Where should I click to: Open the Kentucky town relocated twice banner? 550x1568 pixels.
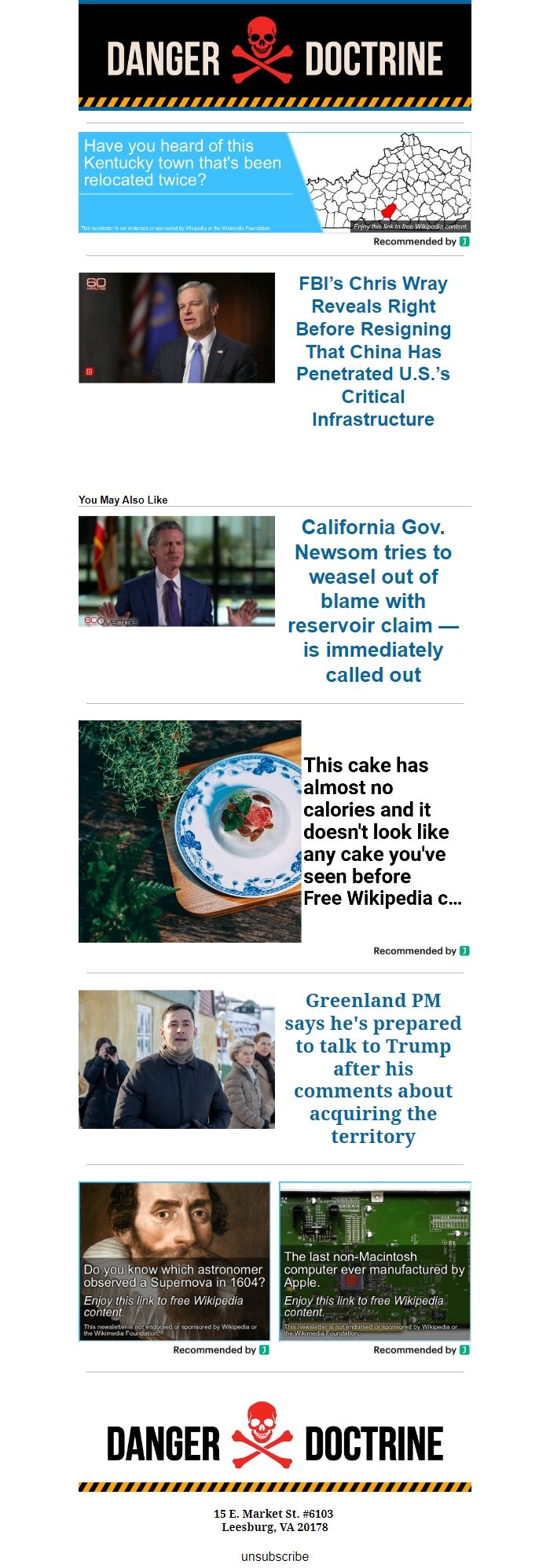274,182
